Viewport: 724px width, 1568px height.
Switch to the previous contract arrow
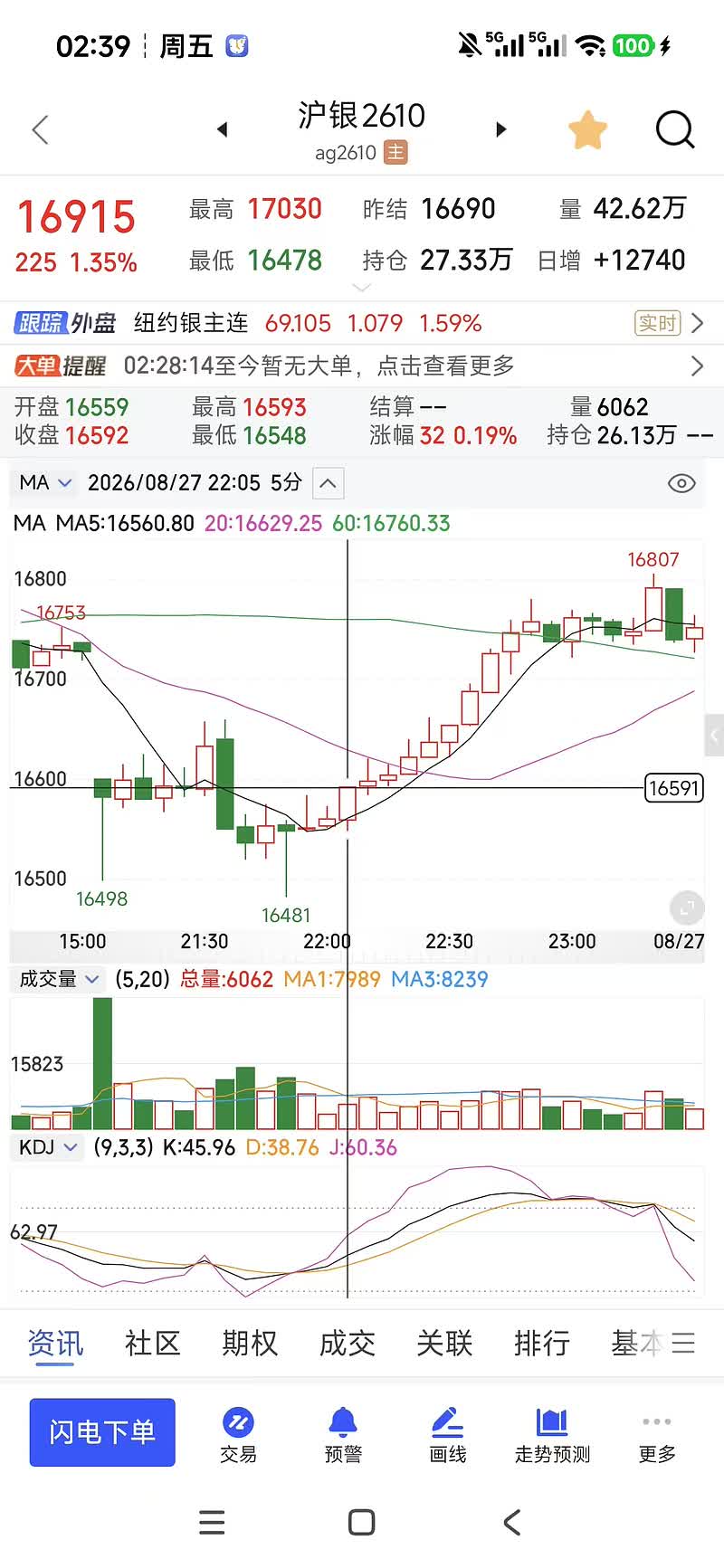[223, 129]
